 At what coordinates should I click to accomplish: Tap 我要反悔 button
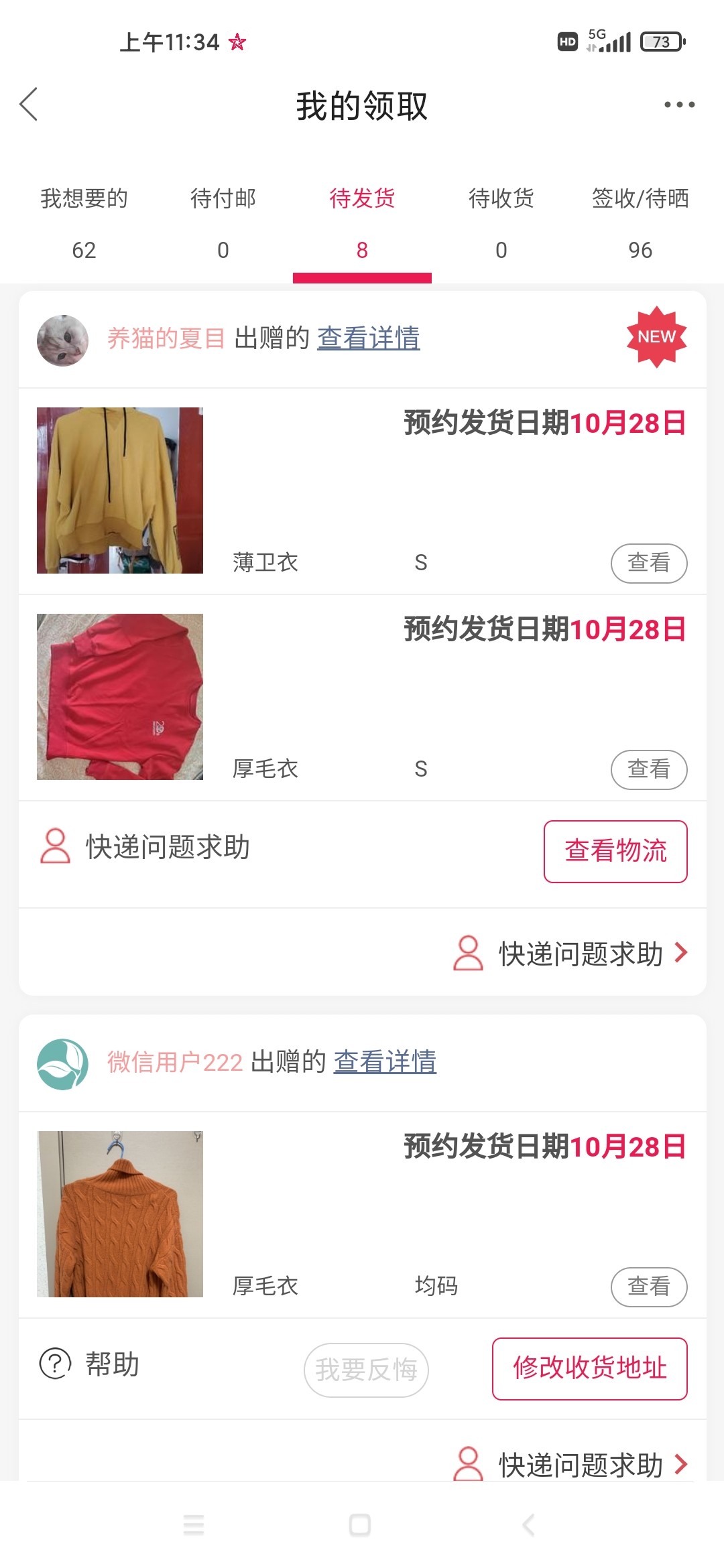366,1370
